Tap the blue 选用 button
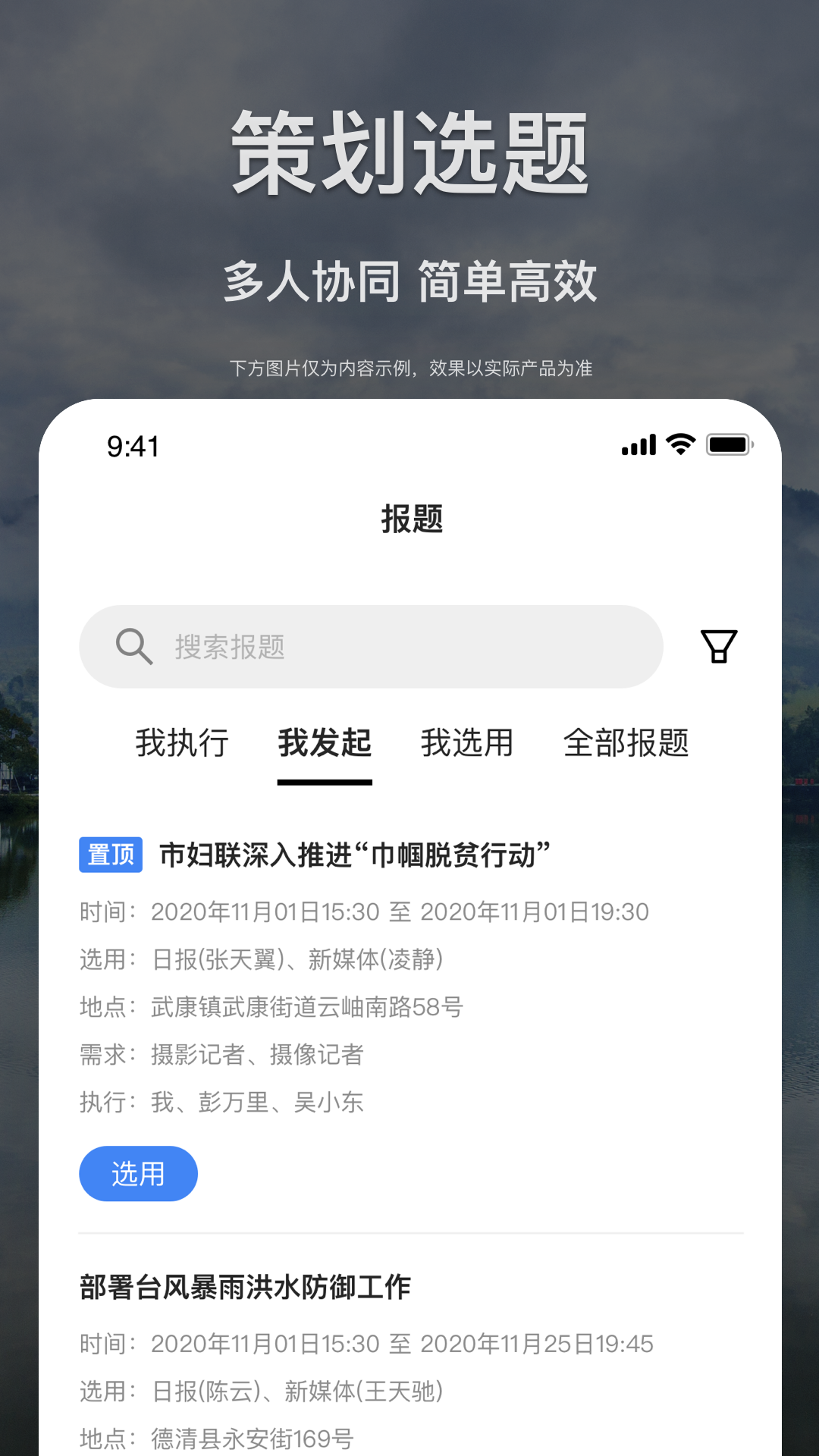 tap(139, 1174)
